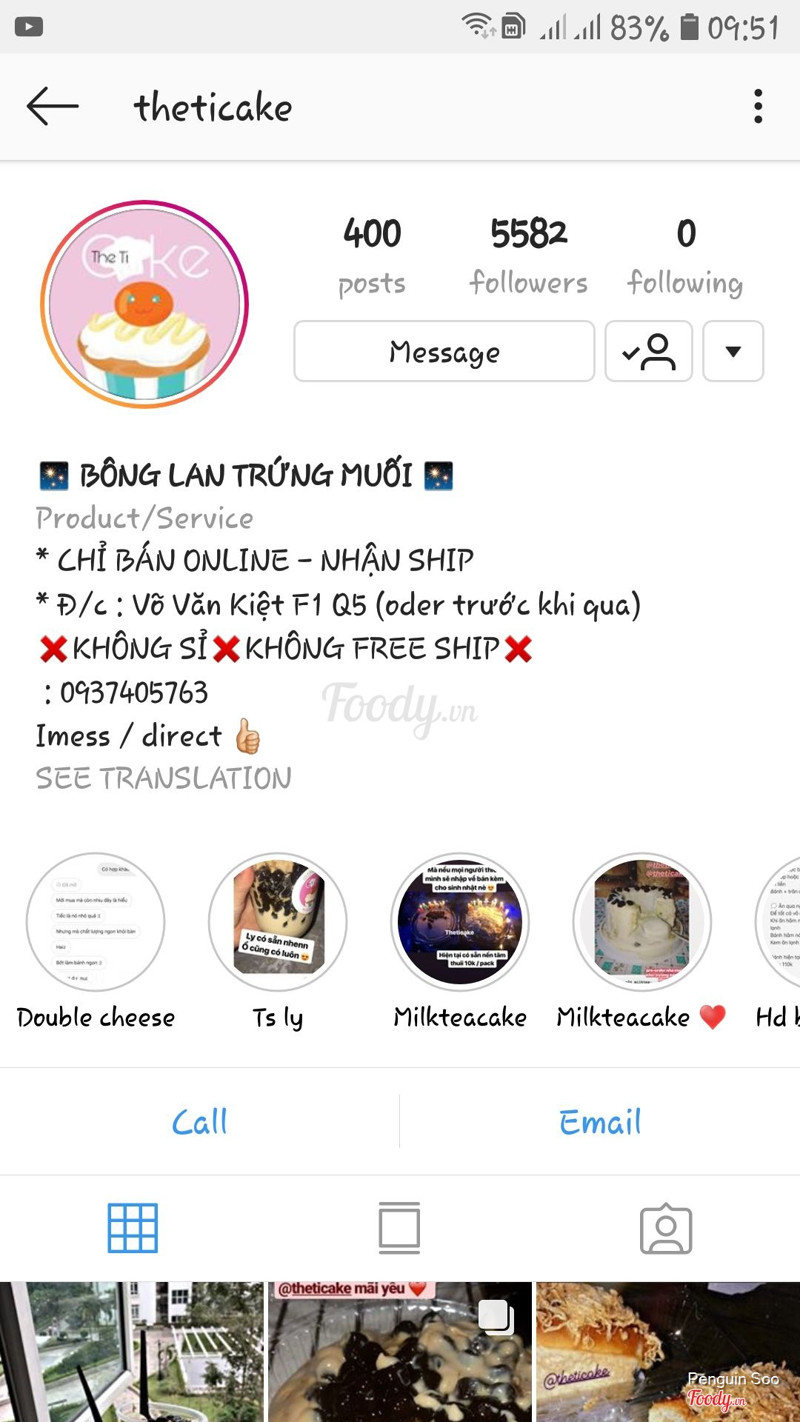
Task: Open the multi-photo post tagged @theticake mãi yêu
Action: click(400, 1352)
